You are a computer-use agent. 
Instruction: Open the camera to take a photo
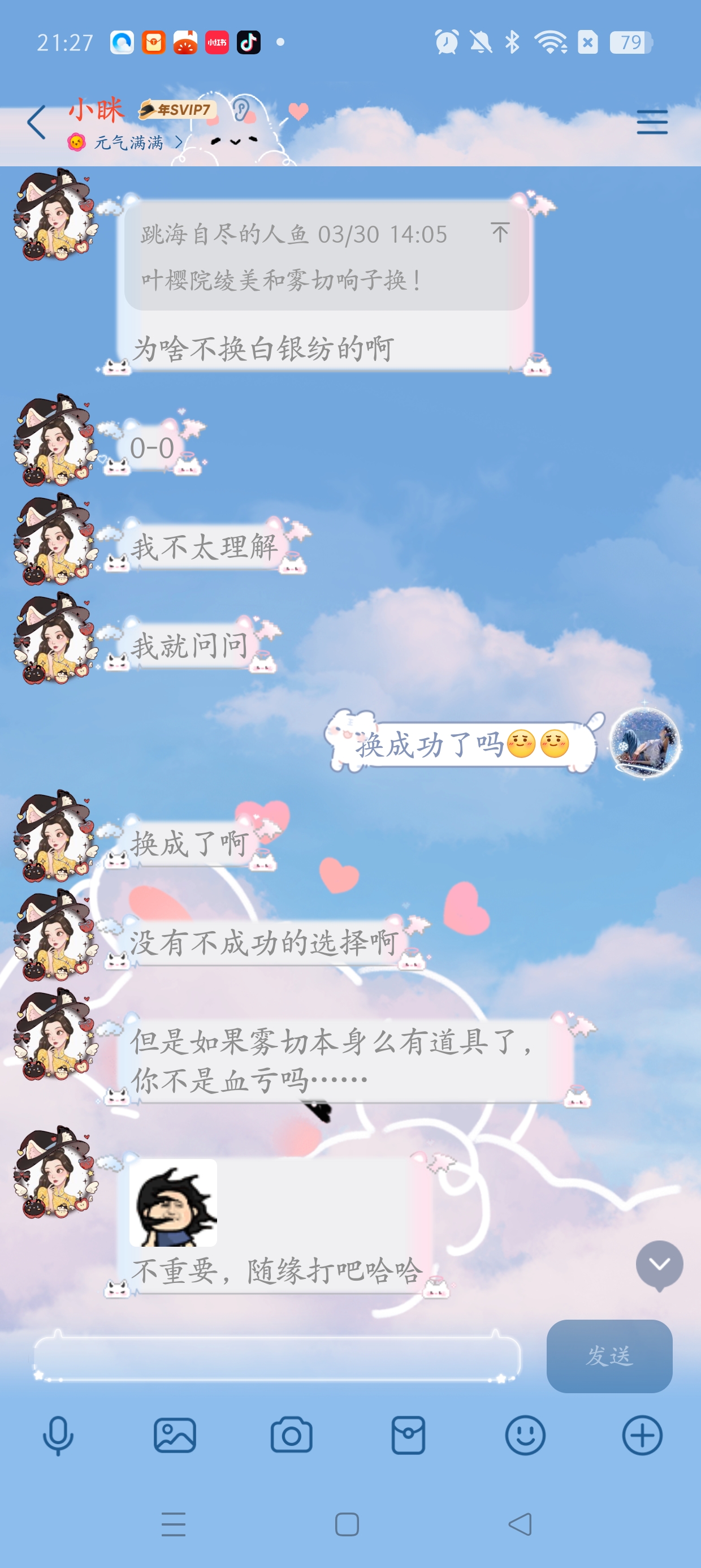[292, 1435]
